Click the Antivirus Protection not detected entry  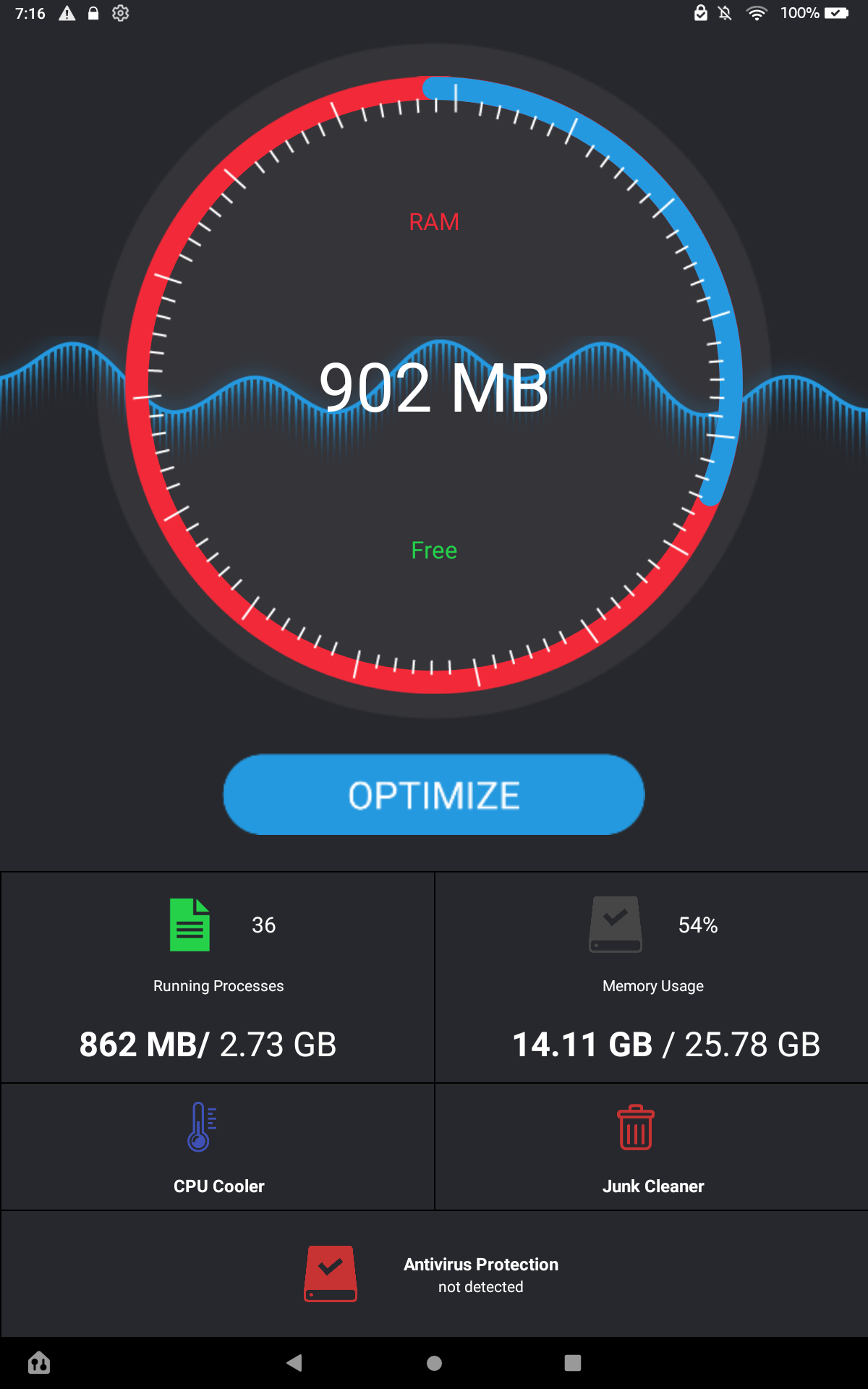[481, 1274]
